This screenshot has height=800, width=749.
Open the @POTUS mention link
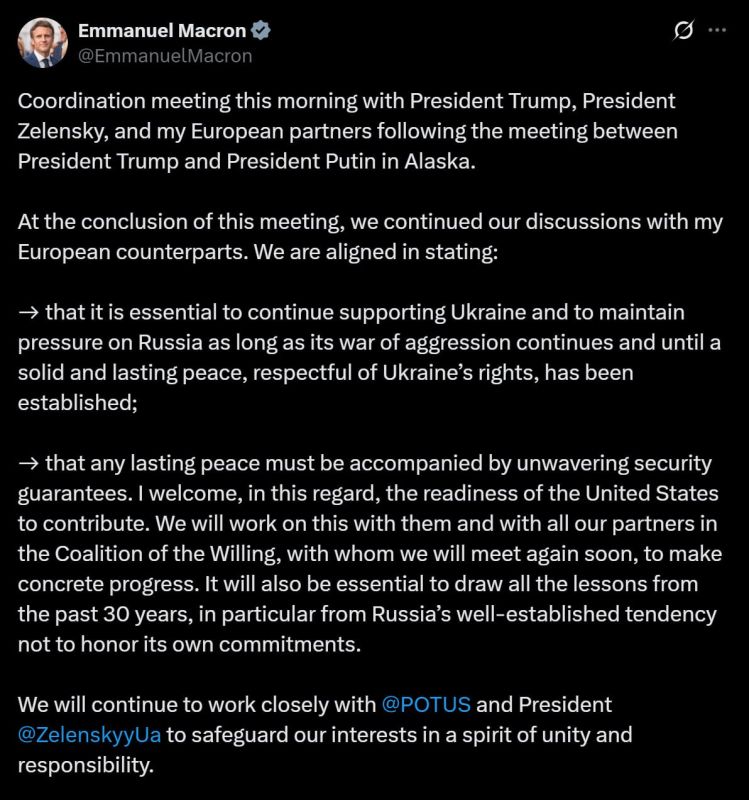[426, 703]
